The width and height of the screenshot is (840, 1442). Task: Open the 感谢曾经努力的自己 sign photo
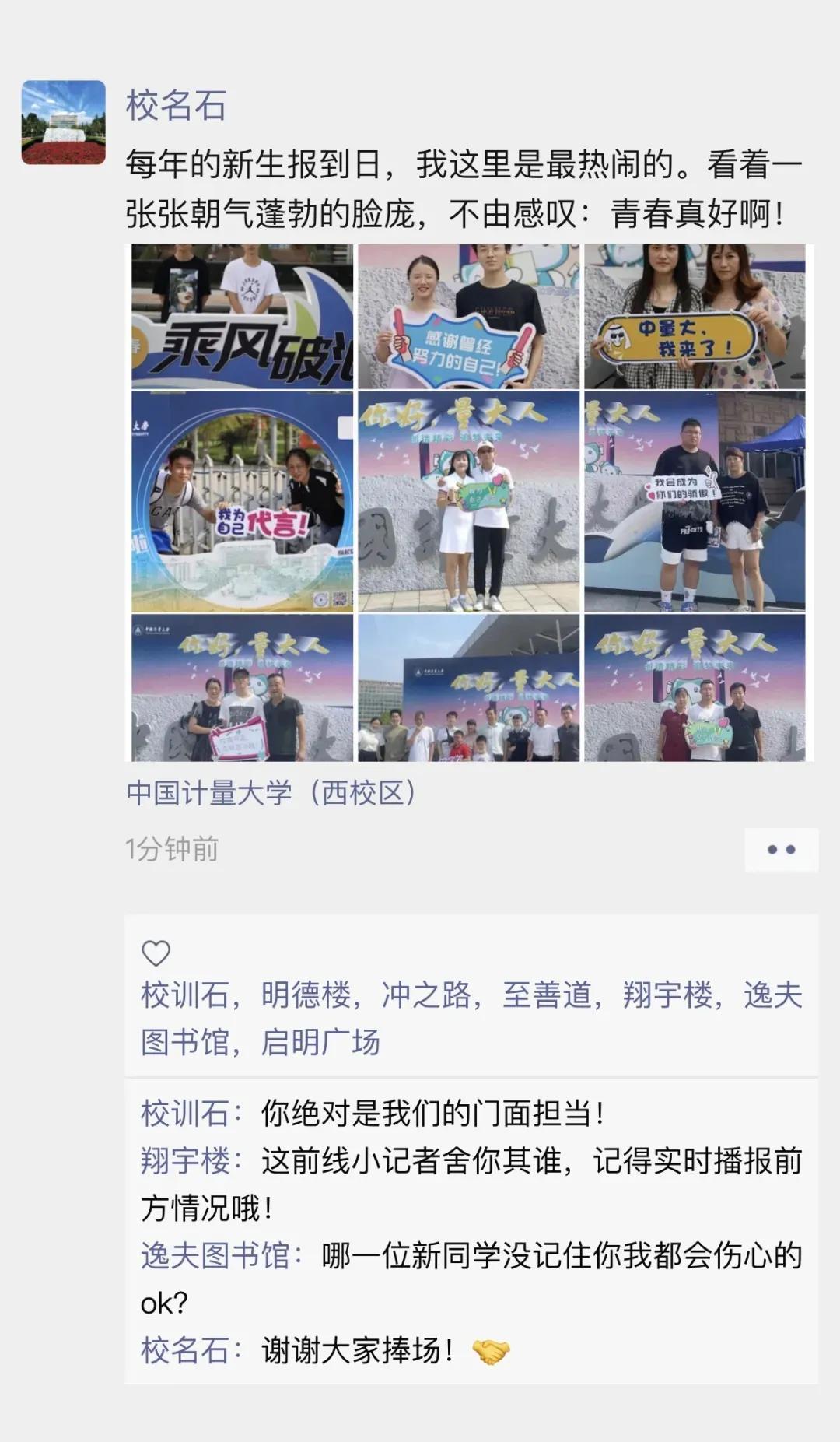pyautogui.click(x=468, y=317)
